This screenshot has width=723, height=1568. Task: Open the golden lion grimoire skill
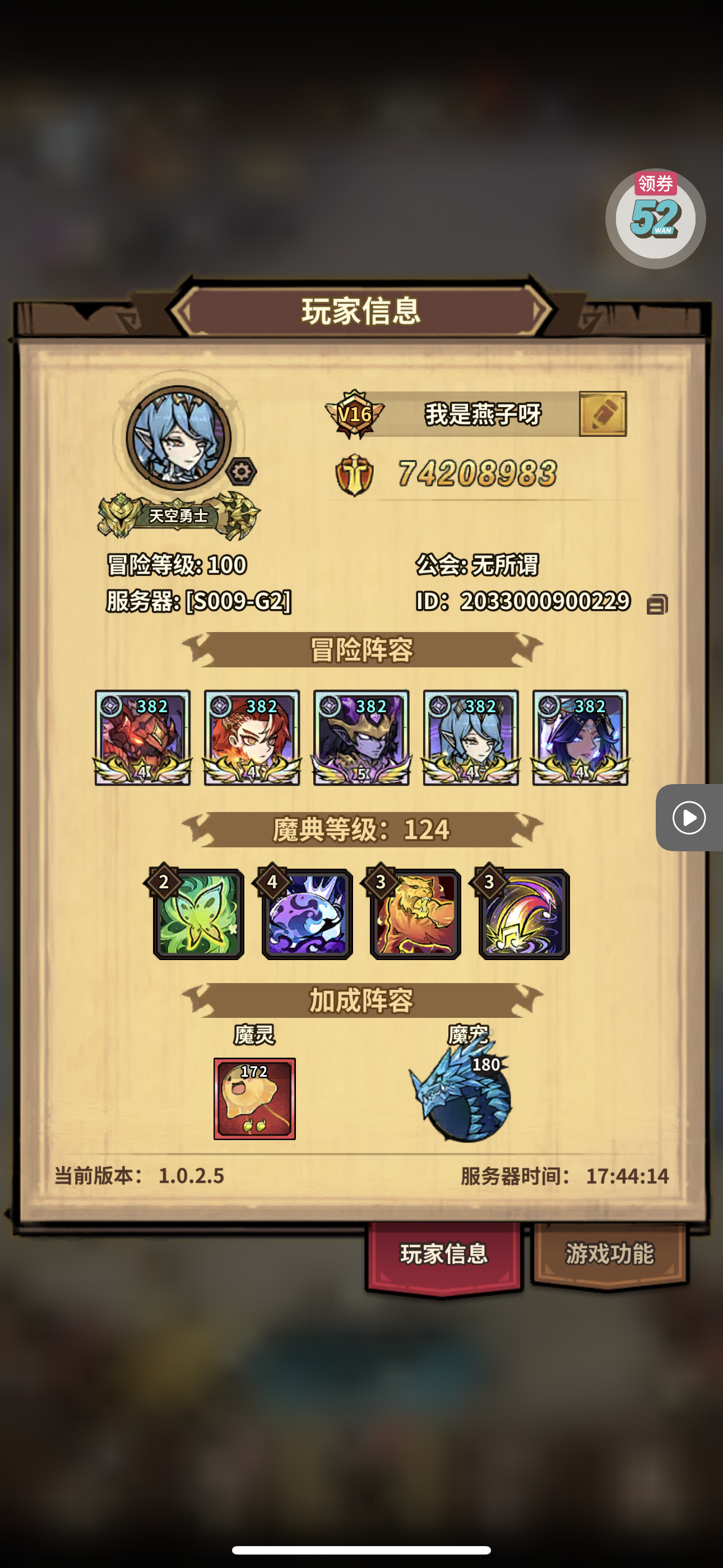416,914
